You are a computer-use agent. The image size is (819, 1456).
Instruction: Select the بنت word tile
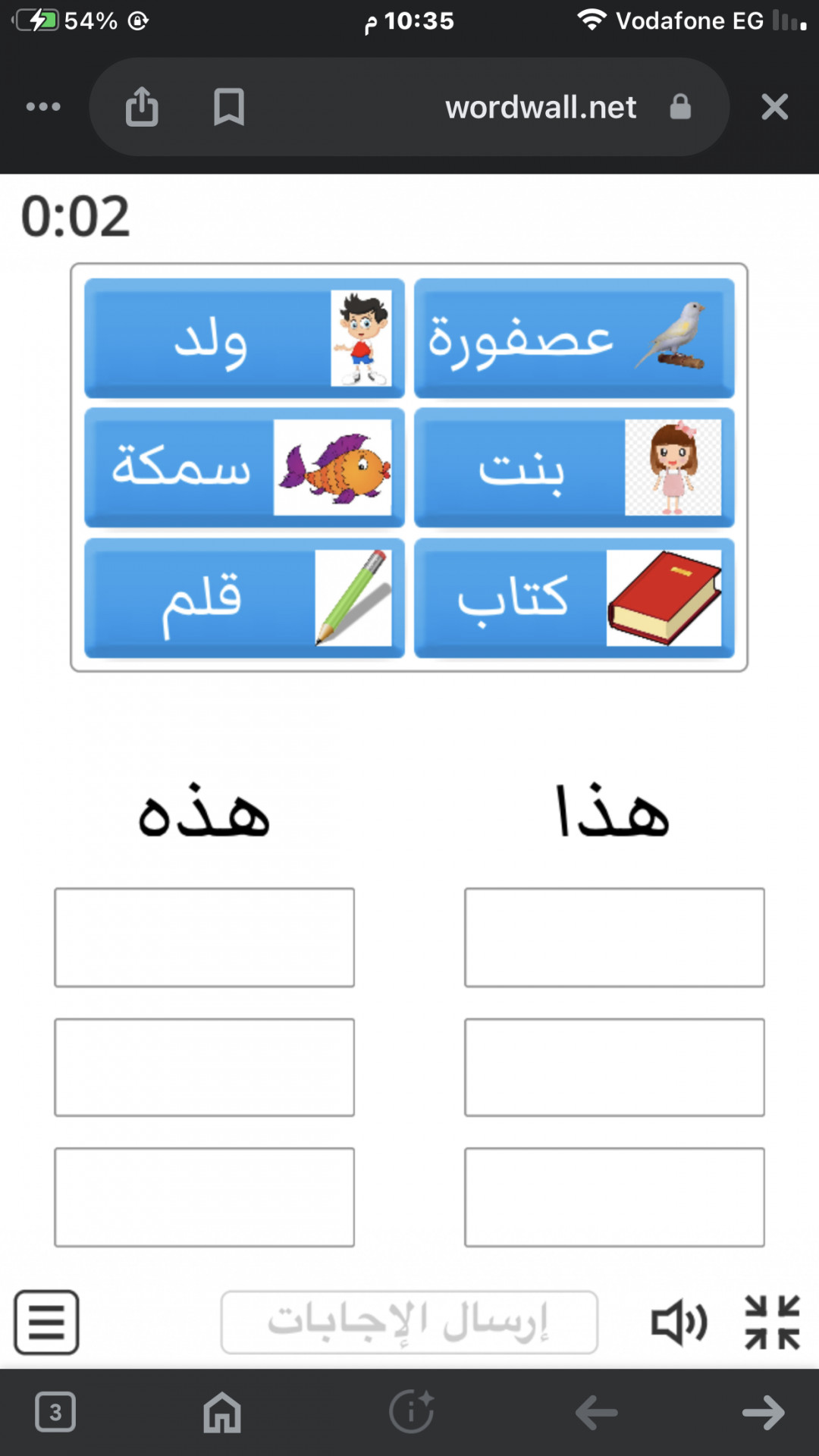[x=574, y=468]
